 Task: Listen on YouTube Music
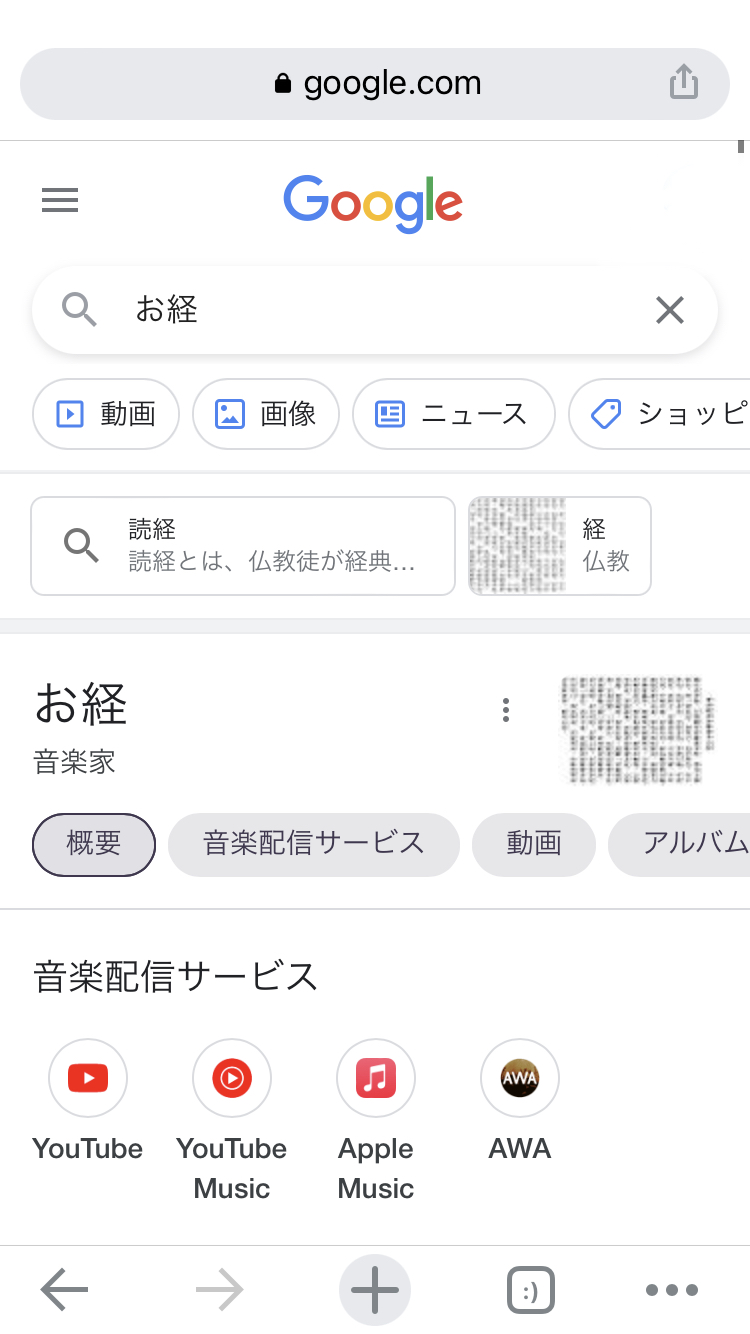click(232, 1078)
